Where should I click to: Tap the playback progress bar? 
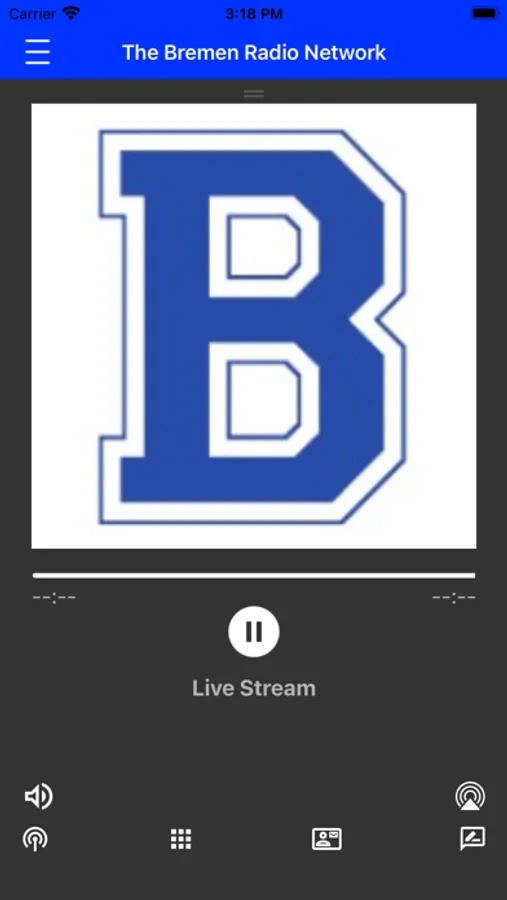254,575
